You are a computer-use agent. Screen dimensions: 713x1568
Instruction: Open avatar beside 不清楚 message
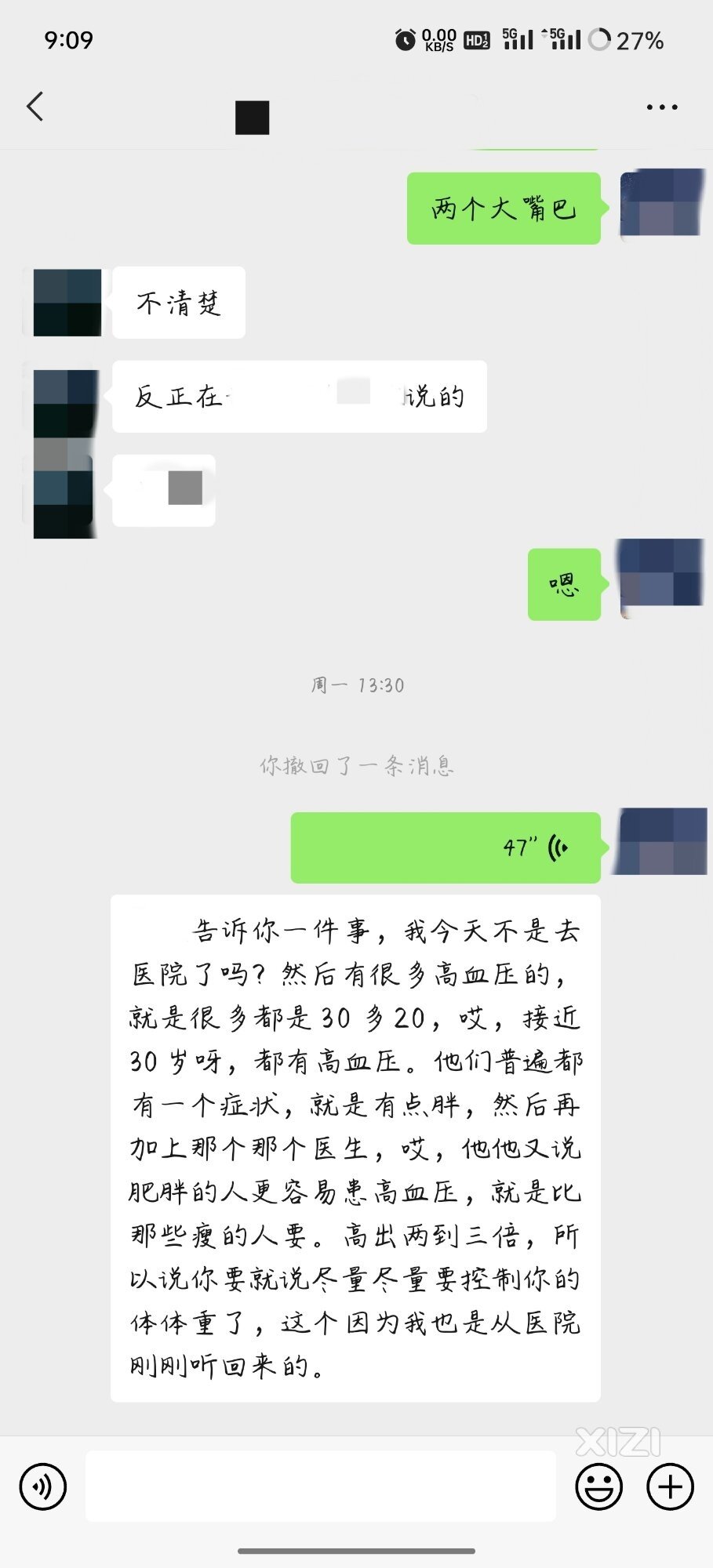[x=67, y=303]
